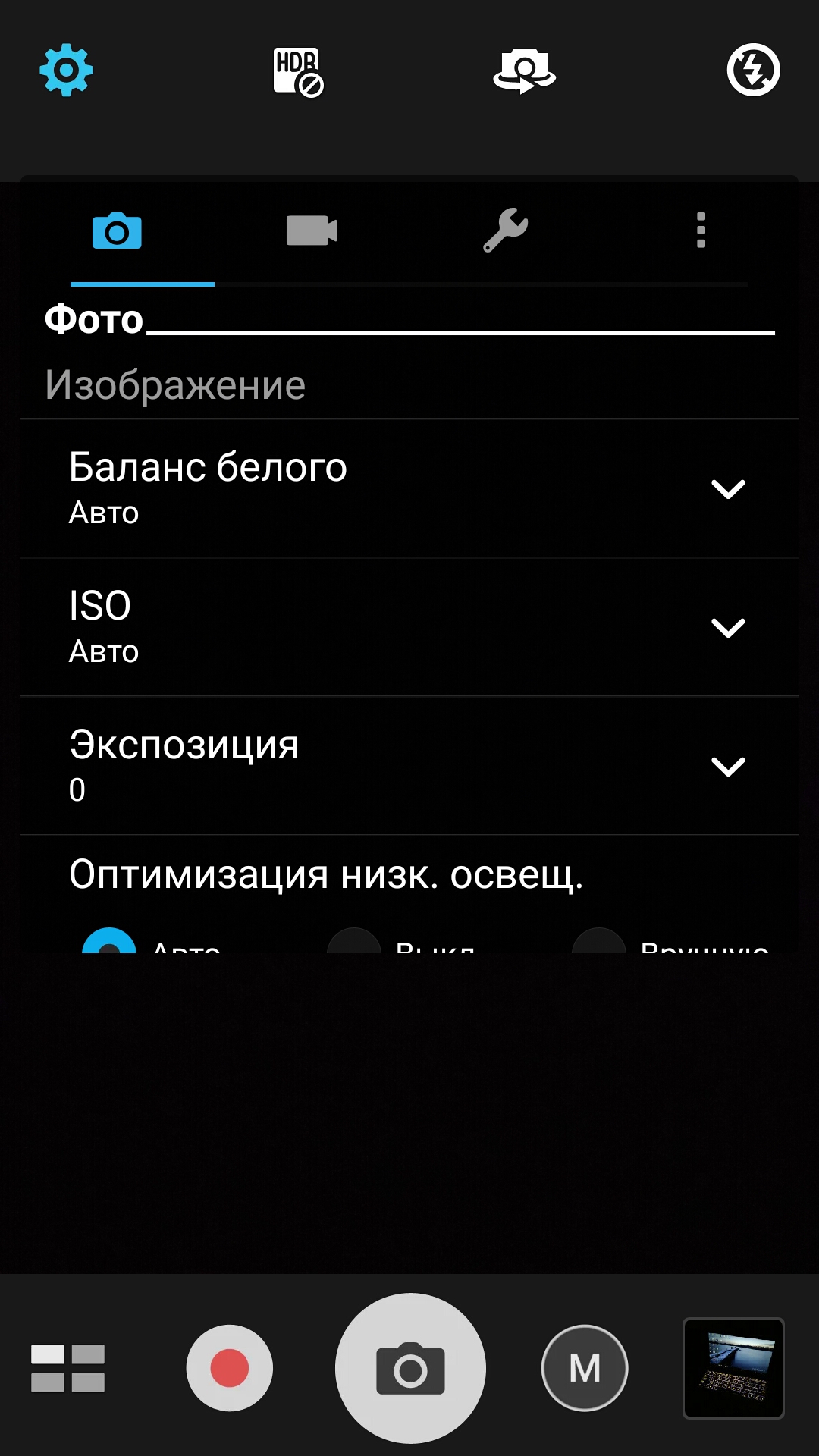
Task: Open the three-dot more options tab
Action: pos(701,230)
